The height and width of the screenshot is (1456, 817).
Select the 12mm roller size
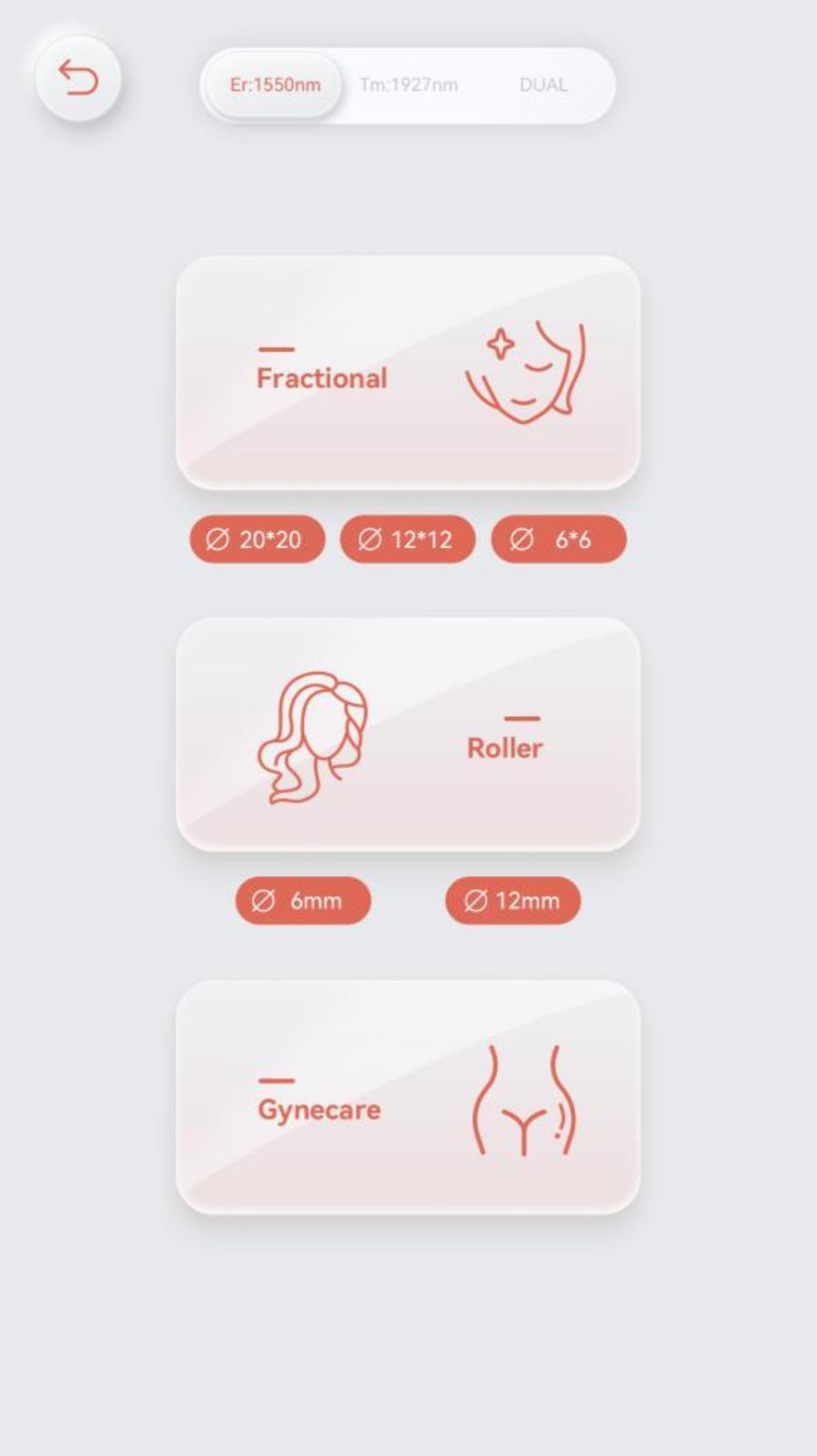513,900
